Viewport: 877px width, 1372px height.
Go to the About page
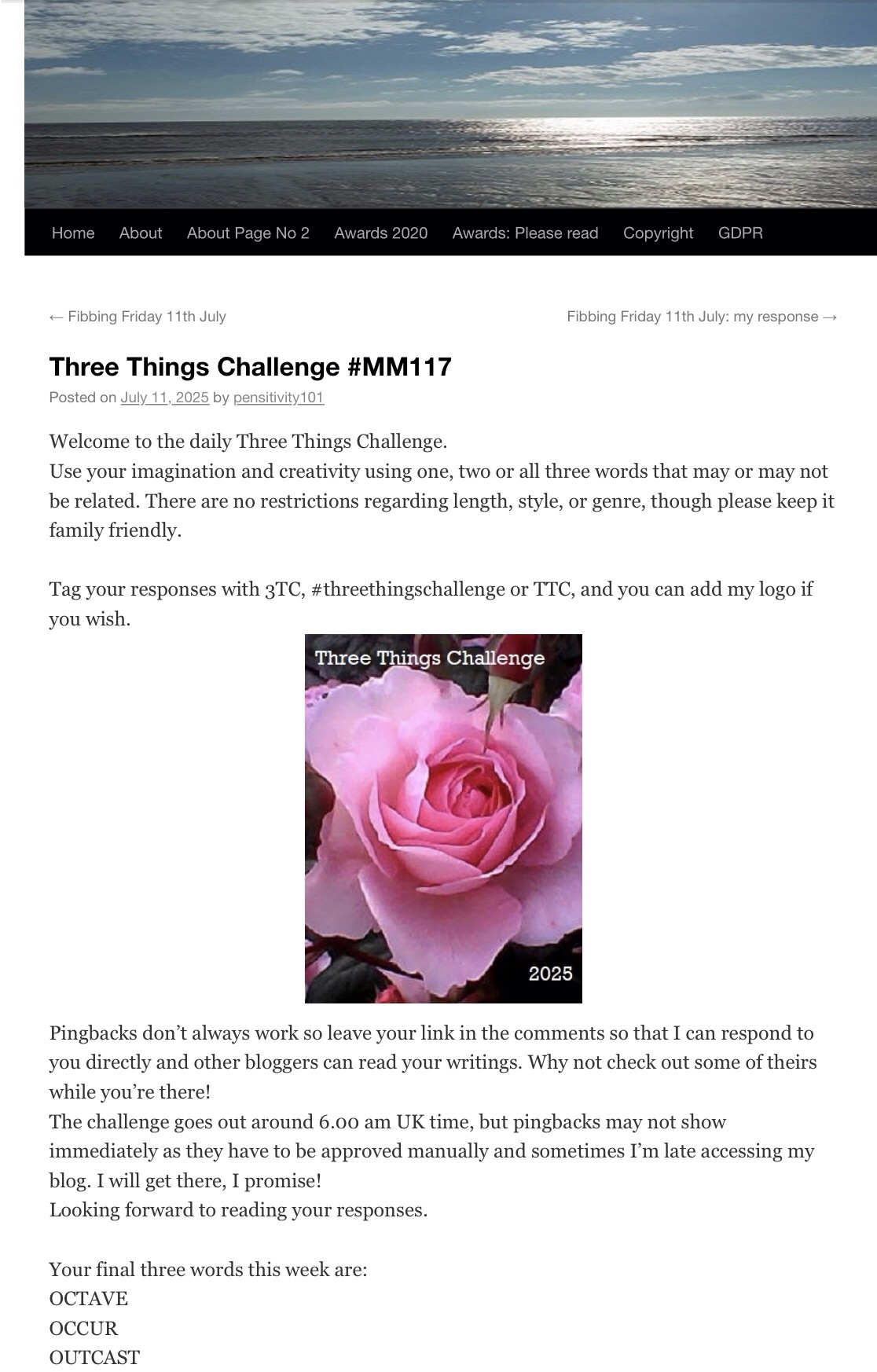click(x=141, y=233)
